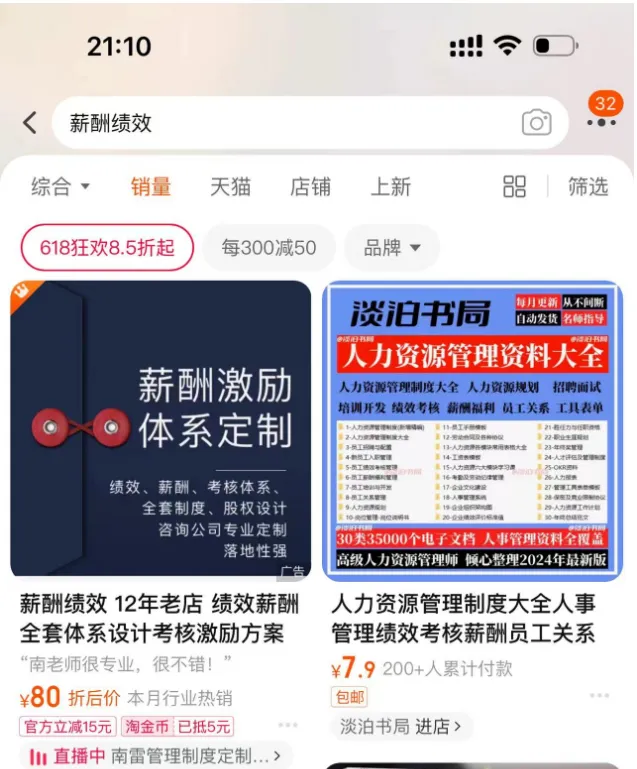Open the 薪酬激励体系定制 product card
The image size is (637, 769).
[161, 429]
